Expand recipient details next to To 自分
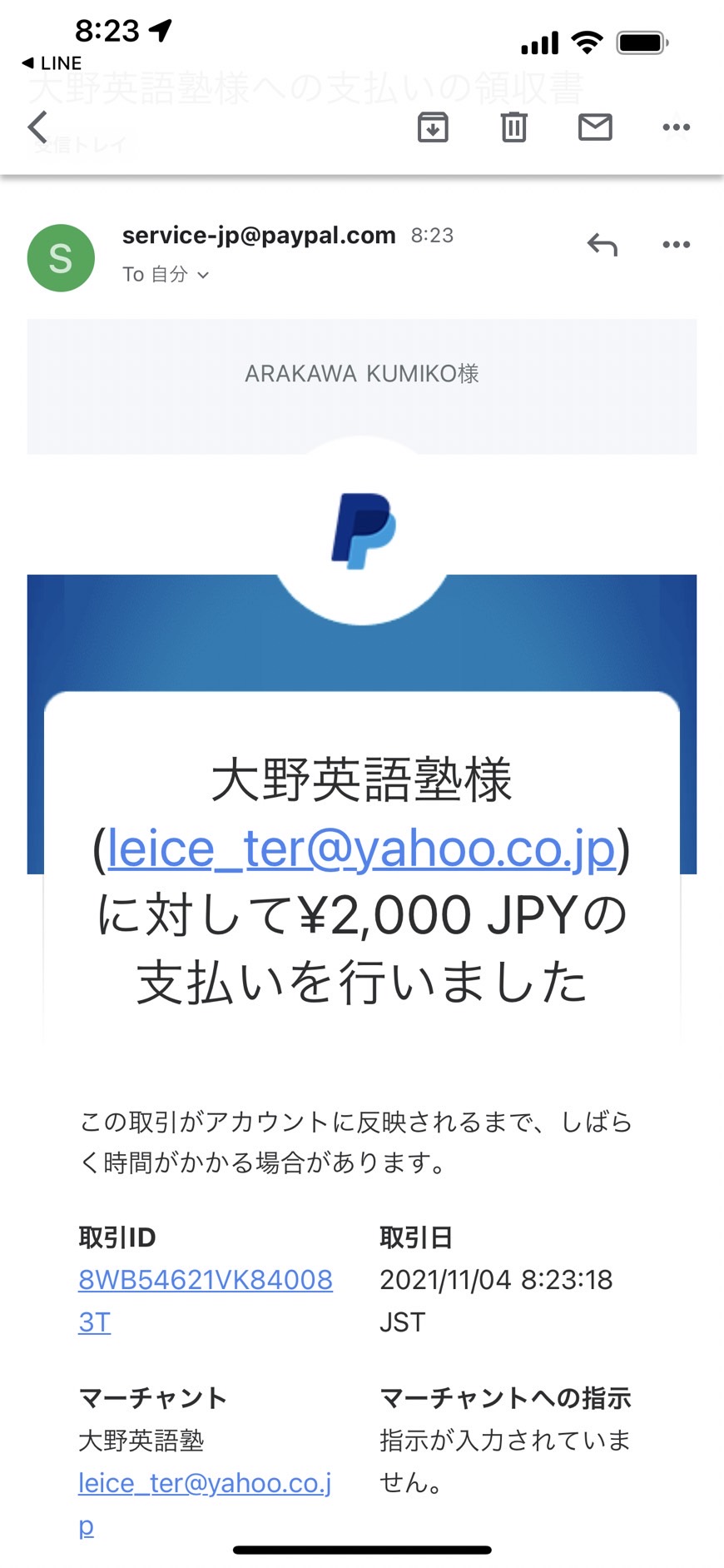This screenshot has width=724, height=1568. click(203, 275)
